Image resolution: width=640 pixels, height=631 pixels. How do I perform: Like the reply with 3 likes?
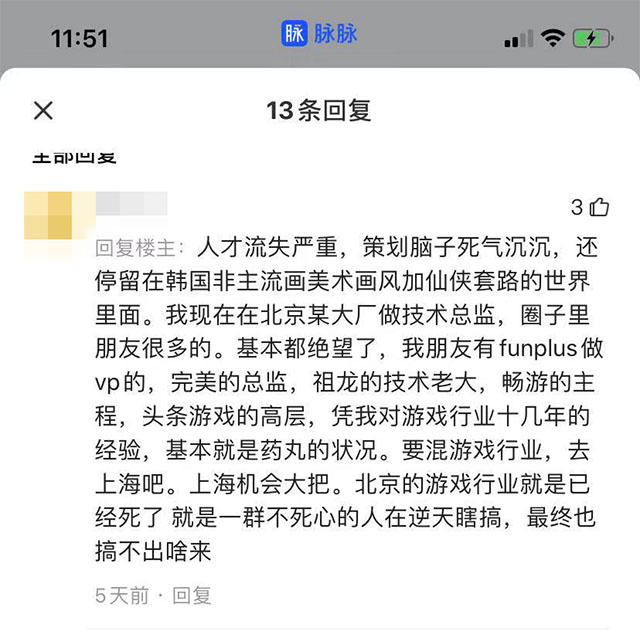[599, 208]
